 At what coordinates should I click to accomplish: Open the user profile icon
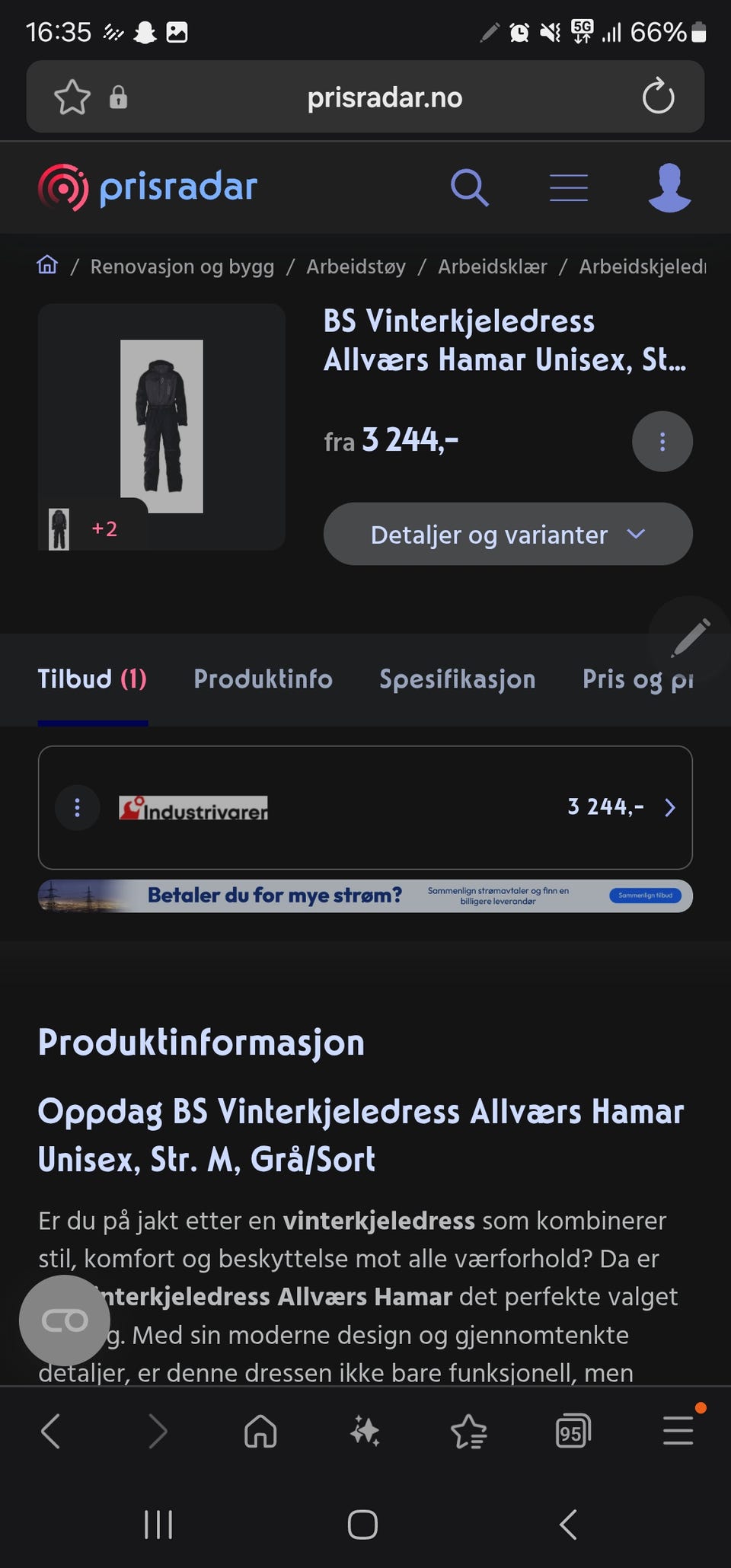[x=669, y=187]
